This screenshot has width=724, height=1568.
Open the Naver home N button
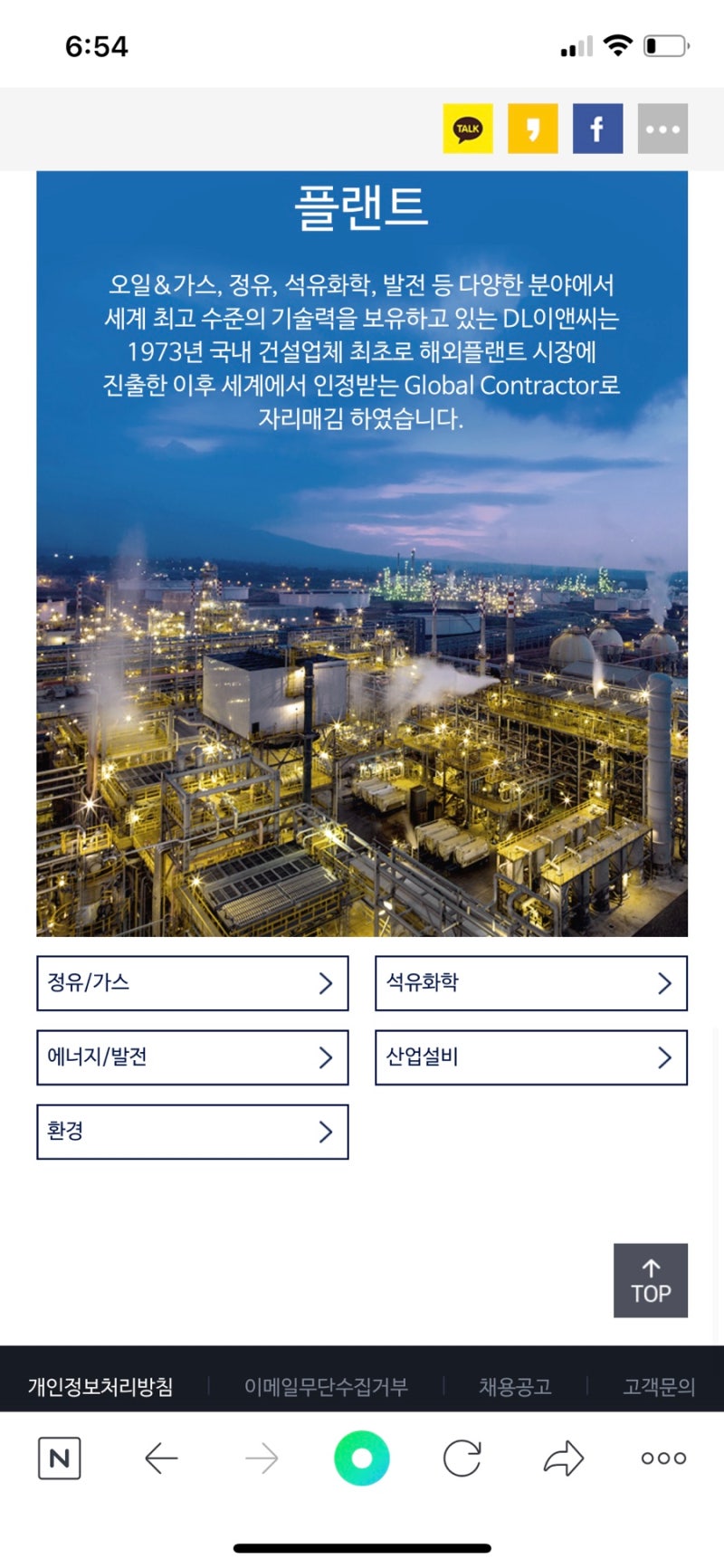click(x=60, y=1458)
